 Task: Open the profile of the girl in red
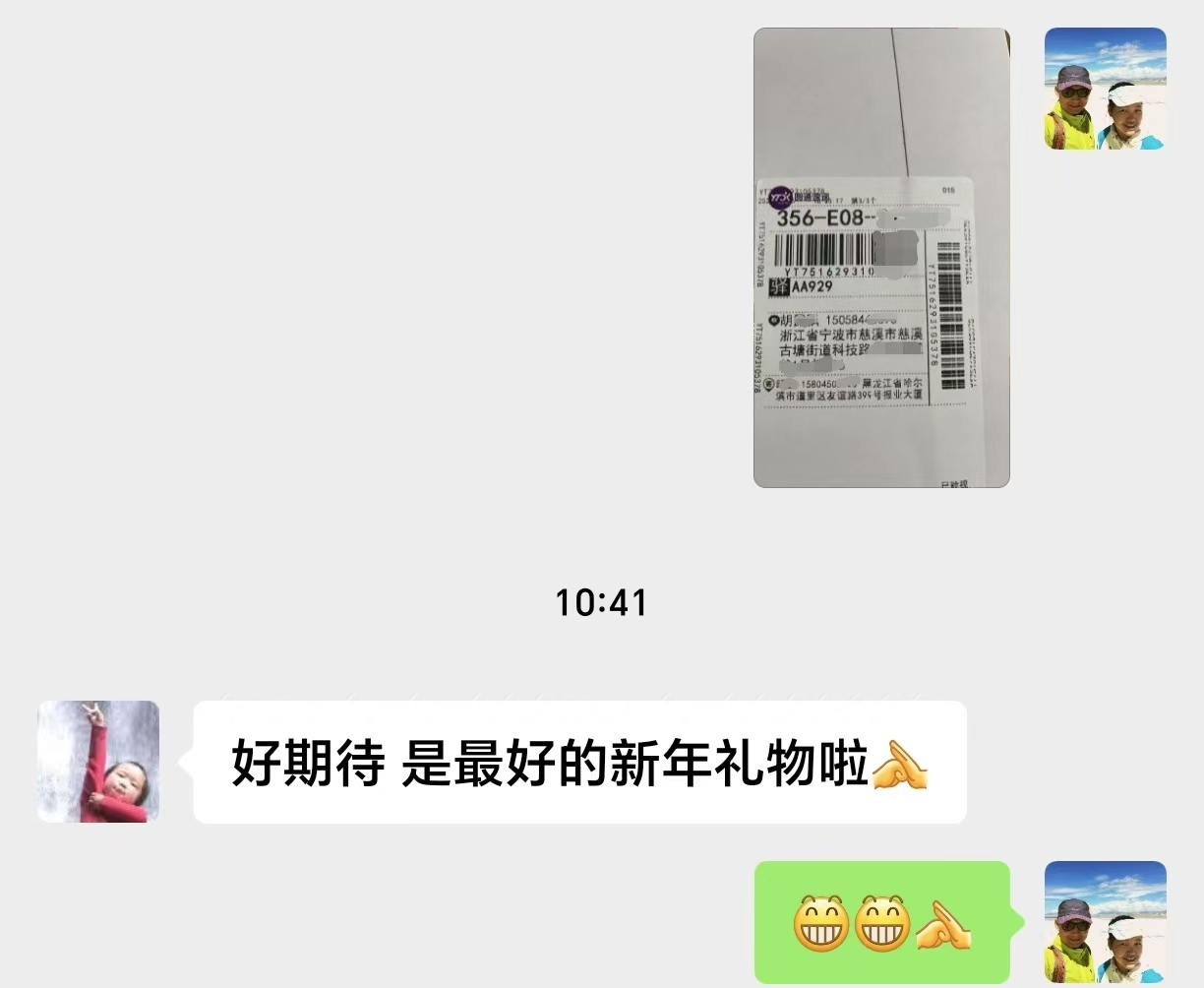pos(98,762)
